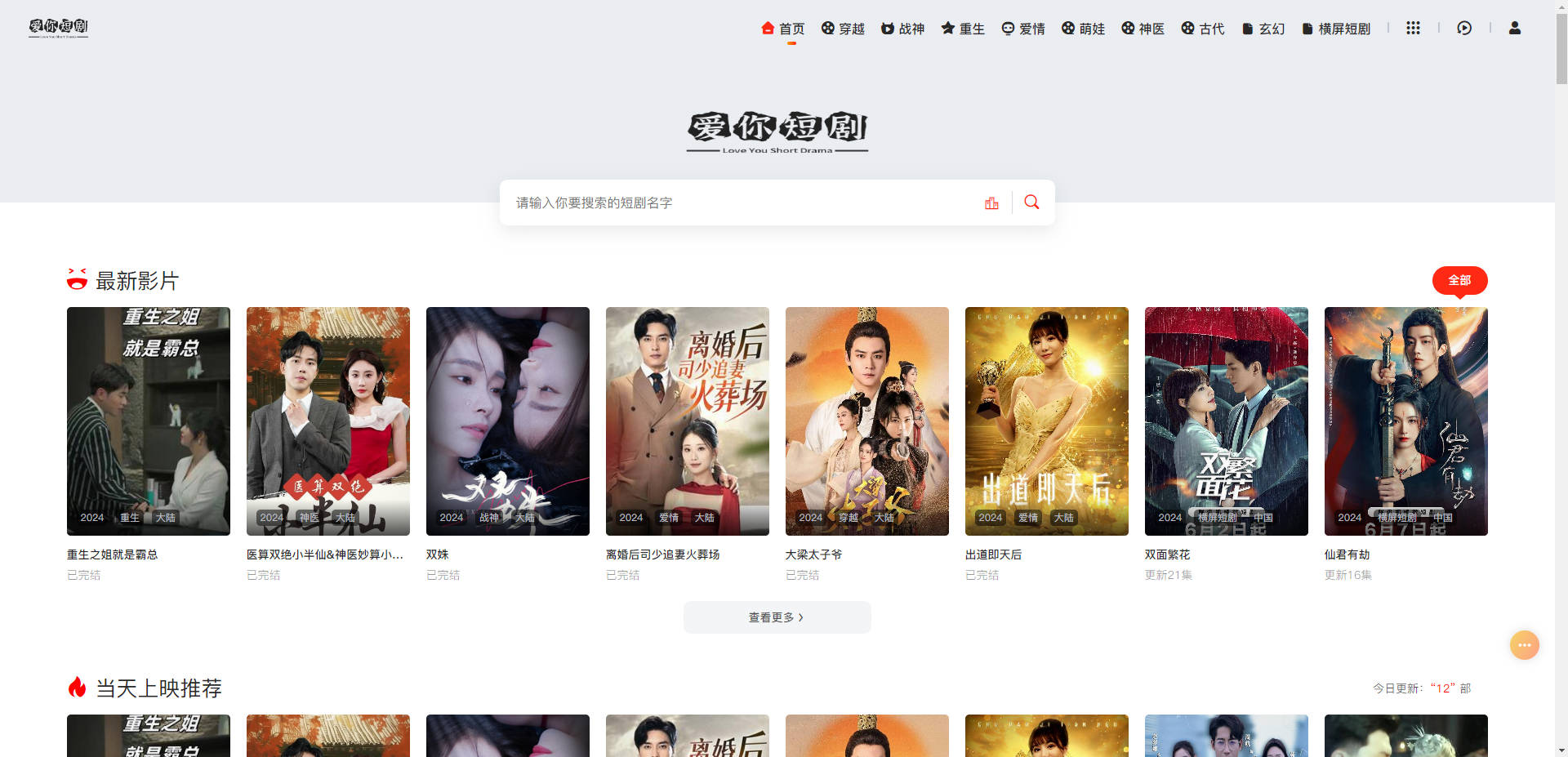Open the orange floating chat bubble
The height and width of the screenshot is (757, 1568).
point(1524,645)
